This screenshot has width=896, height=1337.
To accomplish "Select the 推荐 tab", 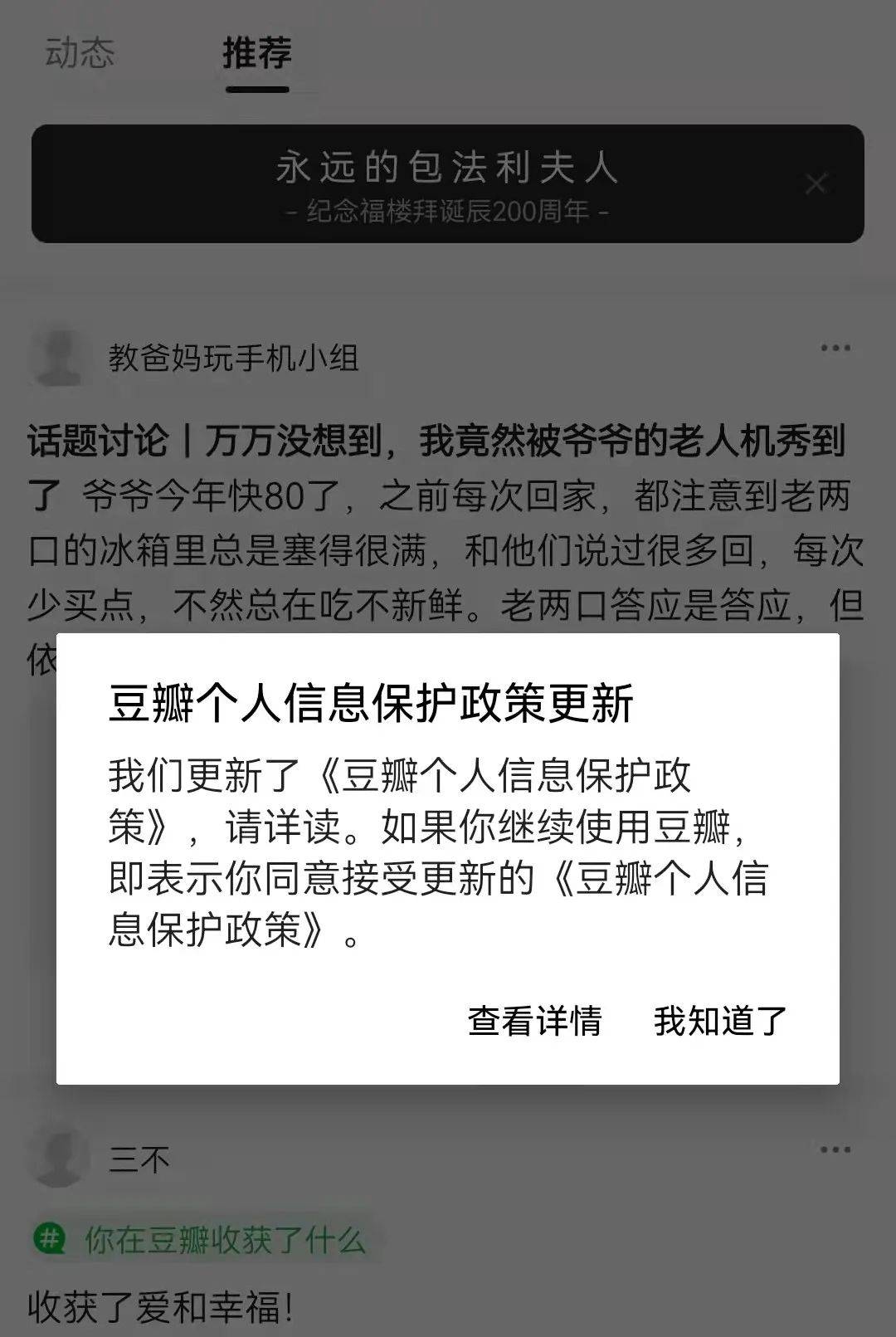I will coord(257,53).
